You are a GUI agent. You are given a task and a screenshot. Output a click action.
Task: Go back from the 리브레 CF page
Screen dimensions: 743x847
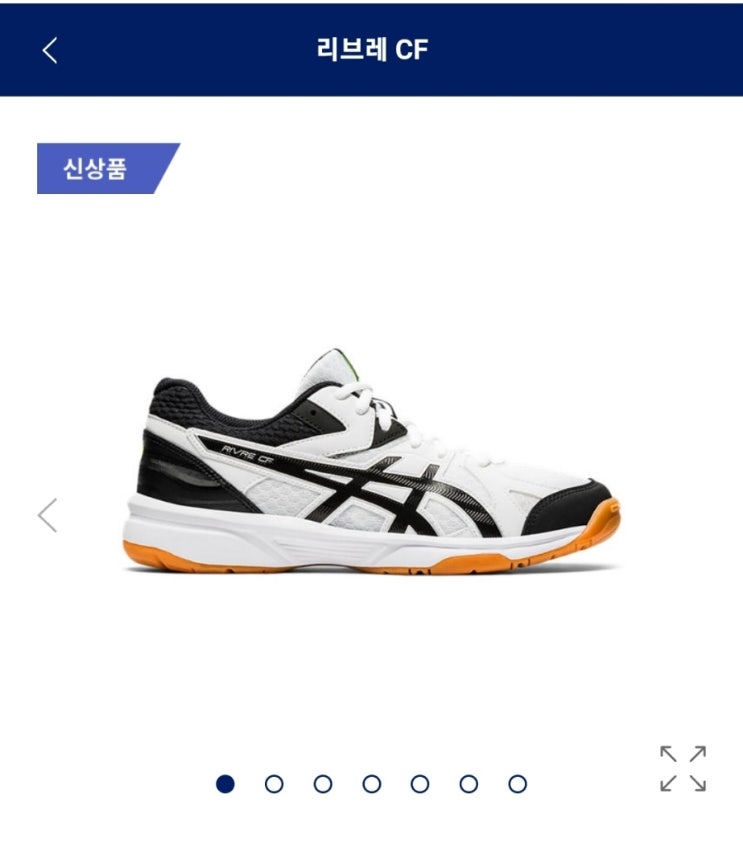coord(50,51)
